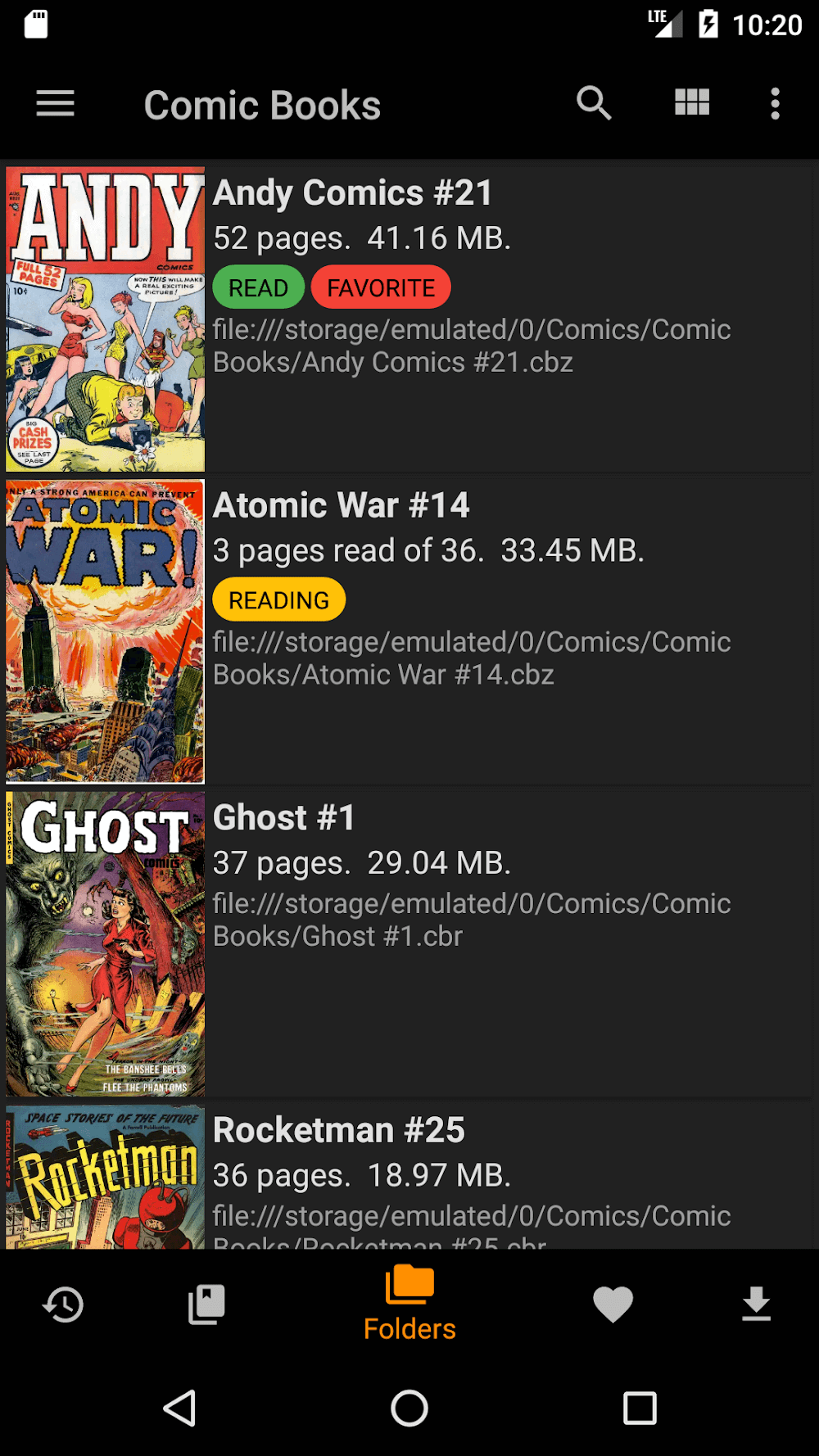Switch to grid view layout
Screen dimensions: 819x1456
[x=692, y=102]
